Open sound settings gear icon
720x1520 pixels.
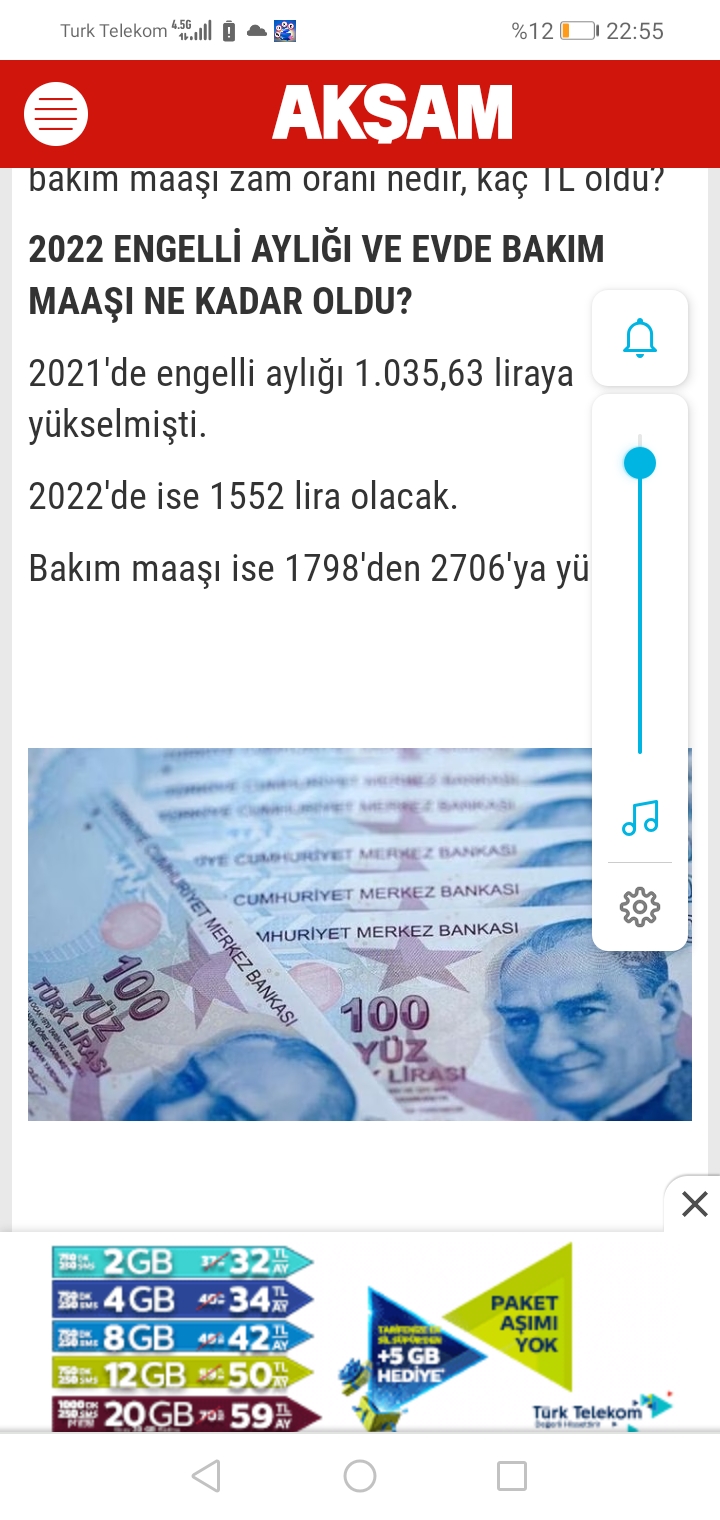(640, 907)
